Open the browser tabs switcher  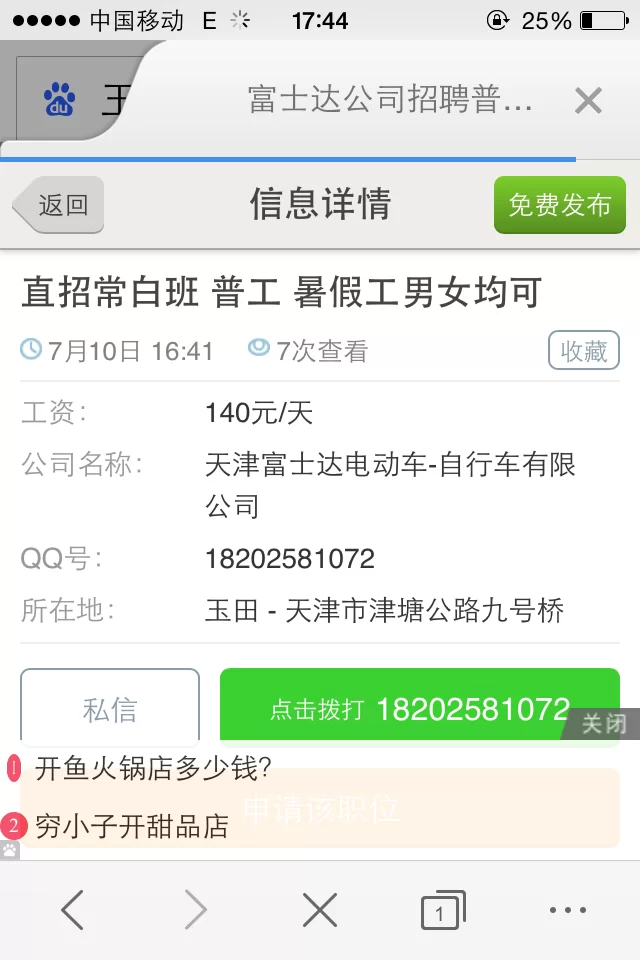[443, 910]
